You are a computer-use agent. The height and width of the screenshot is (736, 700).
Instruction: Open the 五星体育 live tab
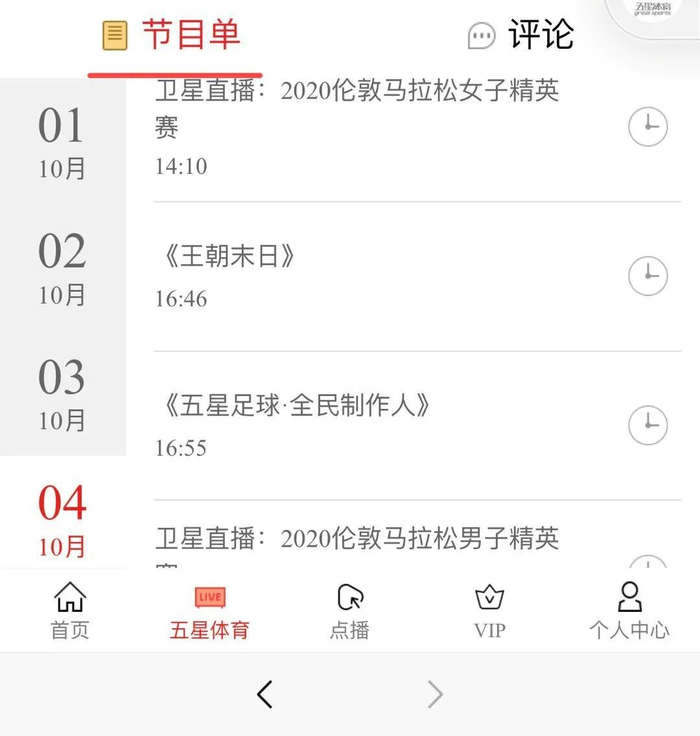(209, 611)
